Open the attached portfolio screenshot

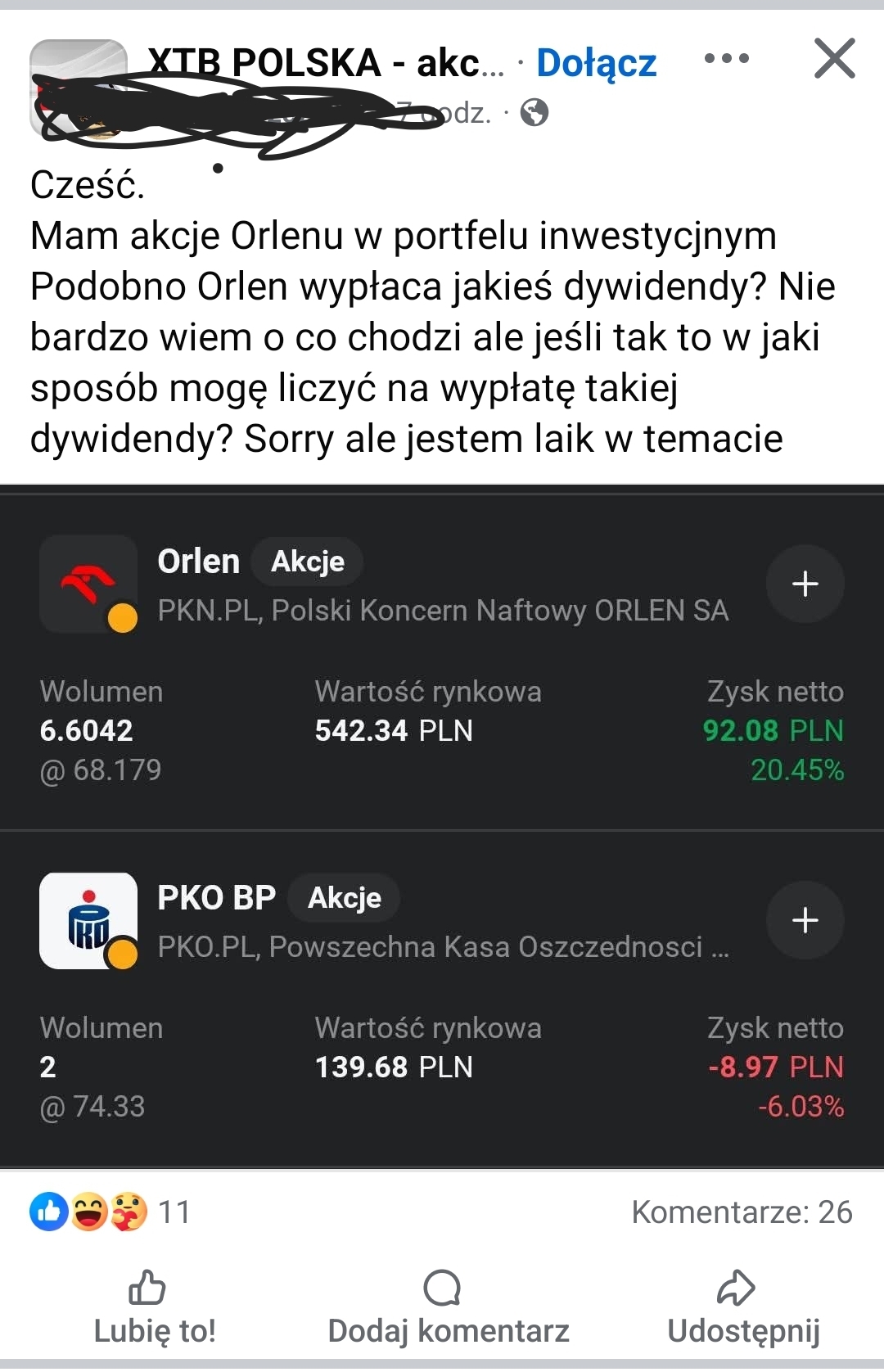pos(442,827)
